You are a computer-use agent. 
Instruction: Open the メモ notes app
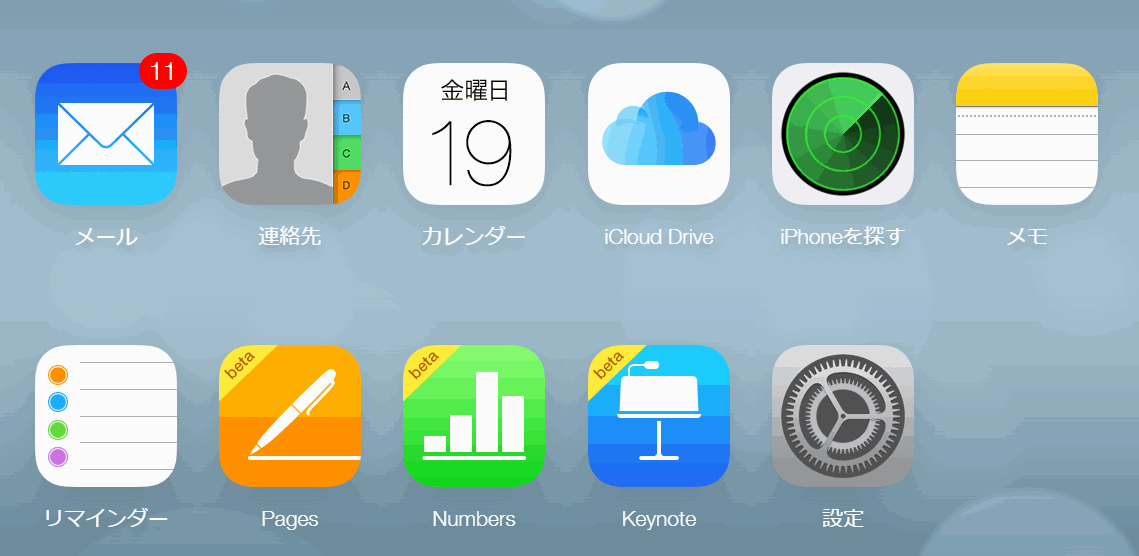1026,134
